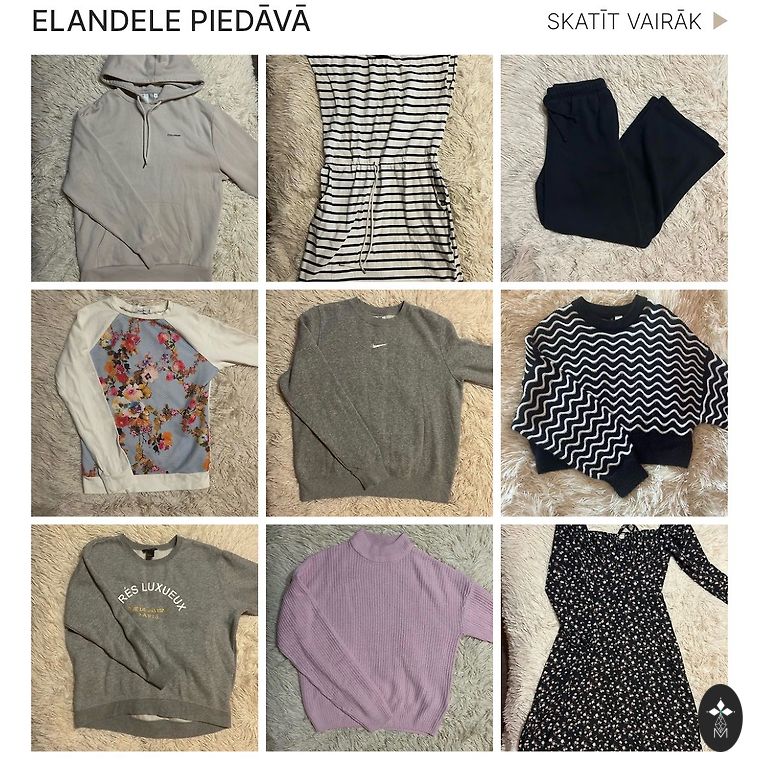Open the grey Nike sweatshirt listing
This screenshot has width=759, height=768.
point(379,403)
